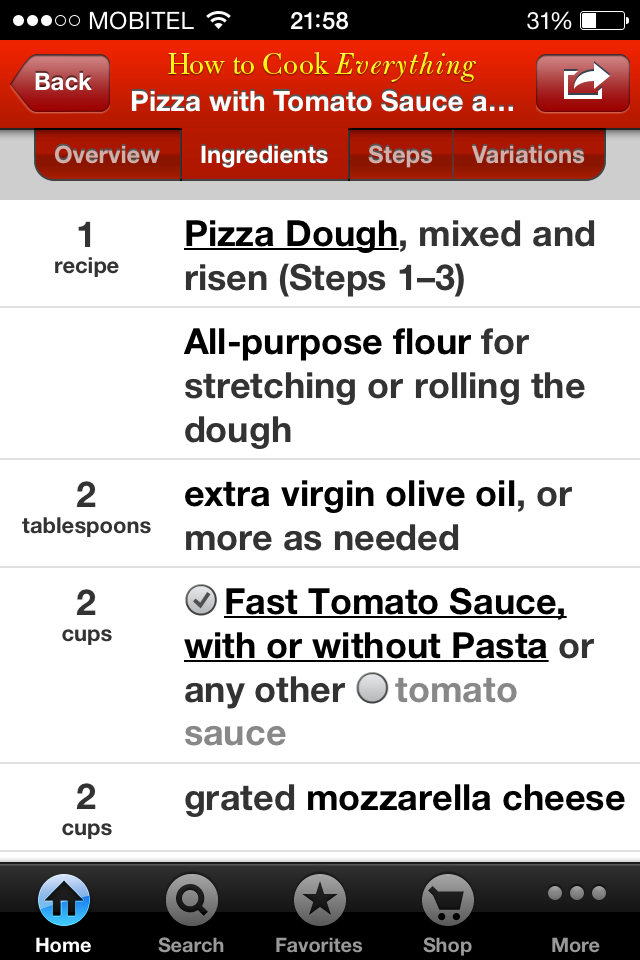The image size is (640, 960).
Task: Select the Ingredients tab
Action: (264, 155)
